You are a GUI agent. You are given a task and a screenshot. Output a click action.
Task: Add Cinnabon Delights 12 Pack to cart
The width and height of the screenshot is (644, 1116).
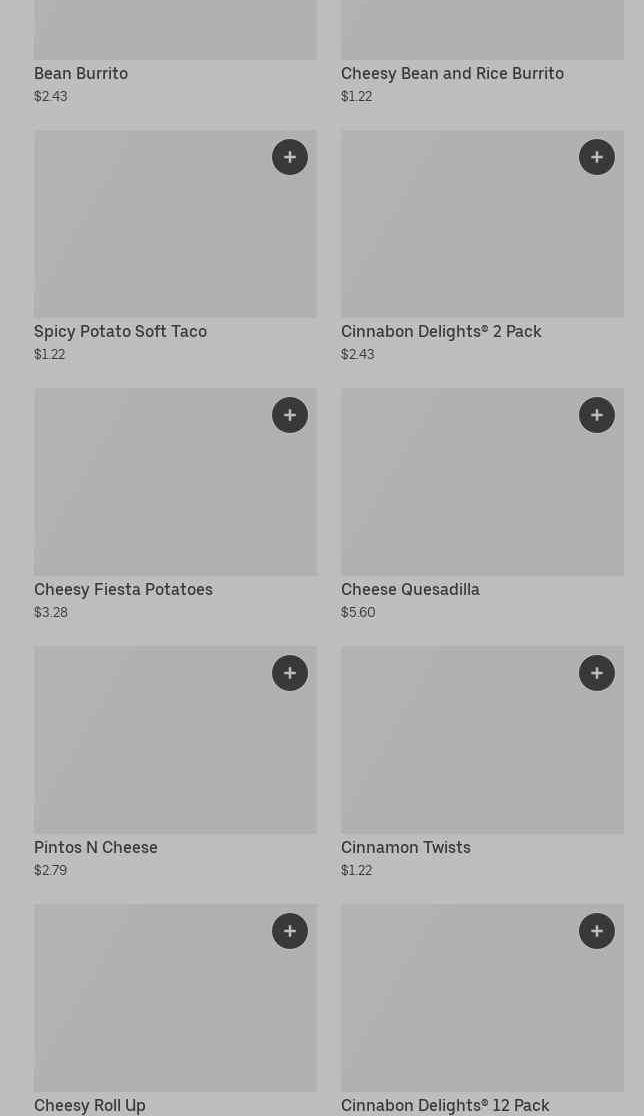click(x=597, y=931)
